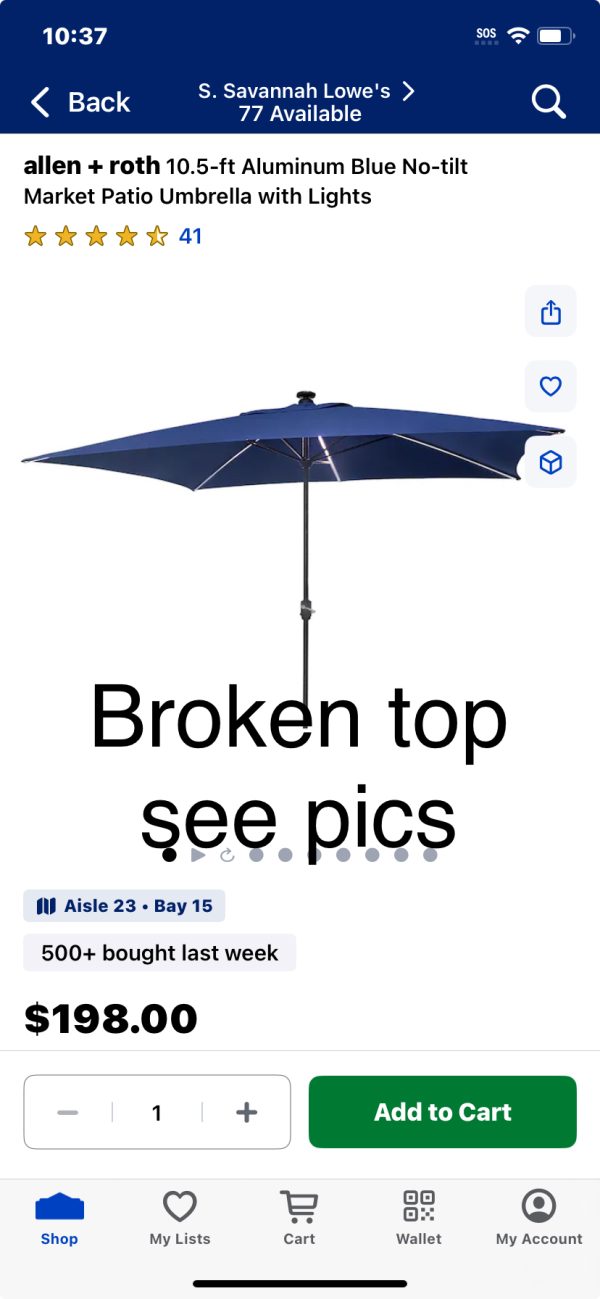Change store from S. Savannah Lowe's
Viewport: 600px width, 1299px height.
[305, 102]
